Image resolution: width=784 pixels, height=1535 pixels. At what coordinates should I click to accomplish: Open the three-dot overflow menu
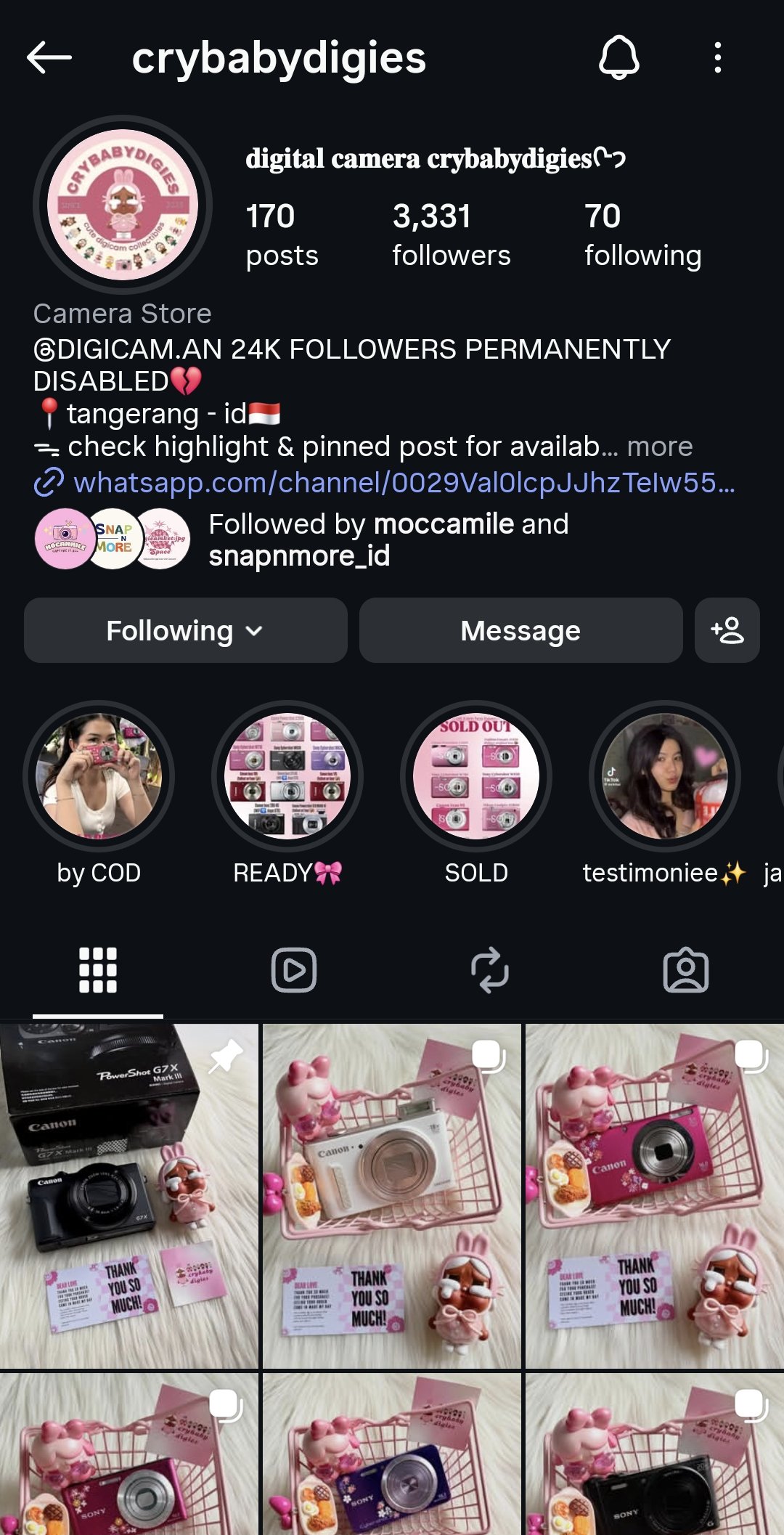tap(717, 57)
